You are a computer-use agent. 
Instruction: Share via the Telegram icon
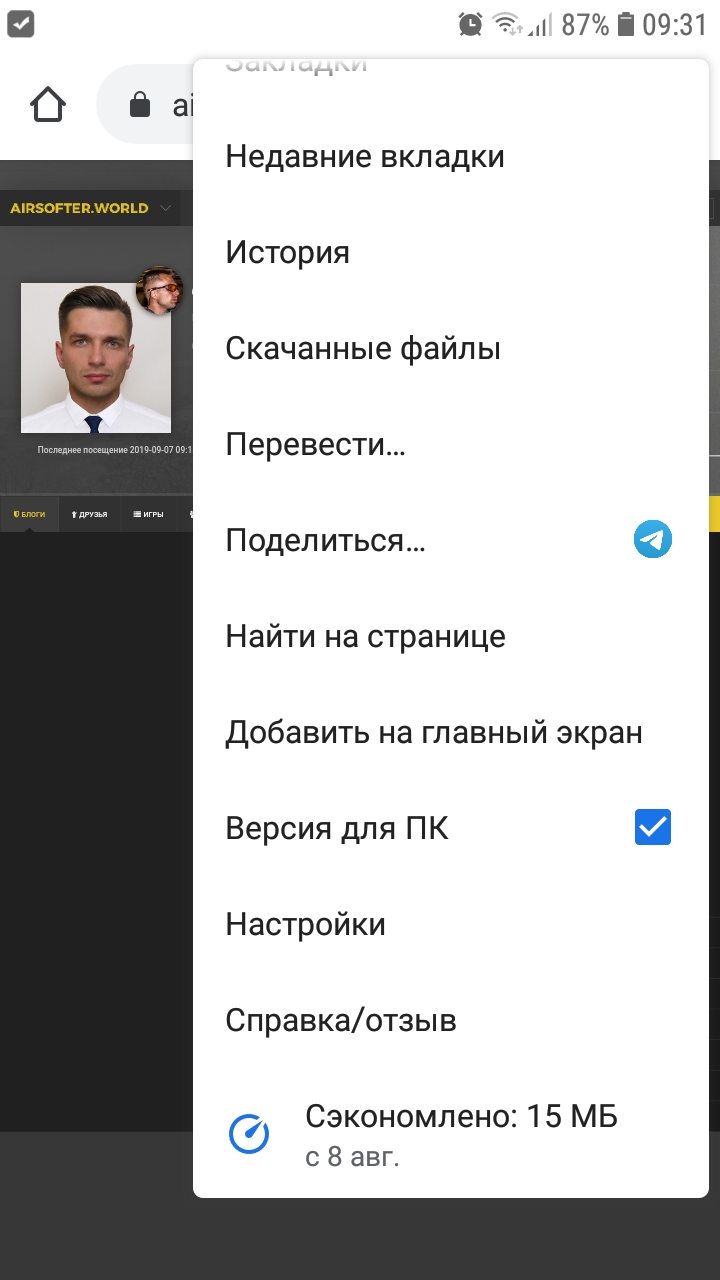pyautogui.click(x=653, y=540)
